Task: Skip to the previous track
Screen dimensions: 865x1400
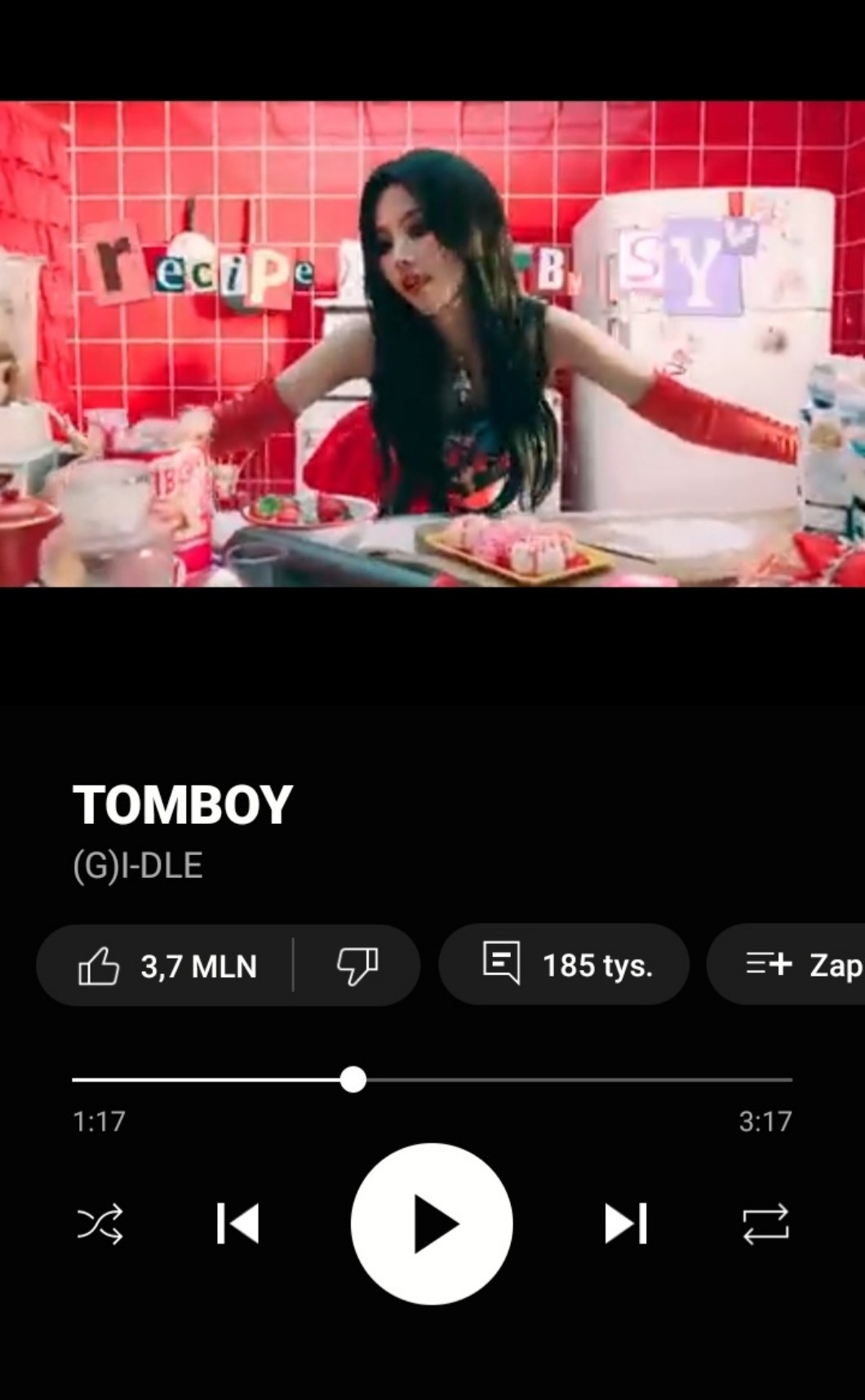Action: [237, 1224]
